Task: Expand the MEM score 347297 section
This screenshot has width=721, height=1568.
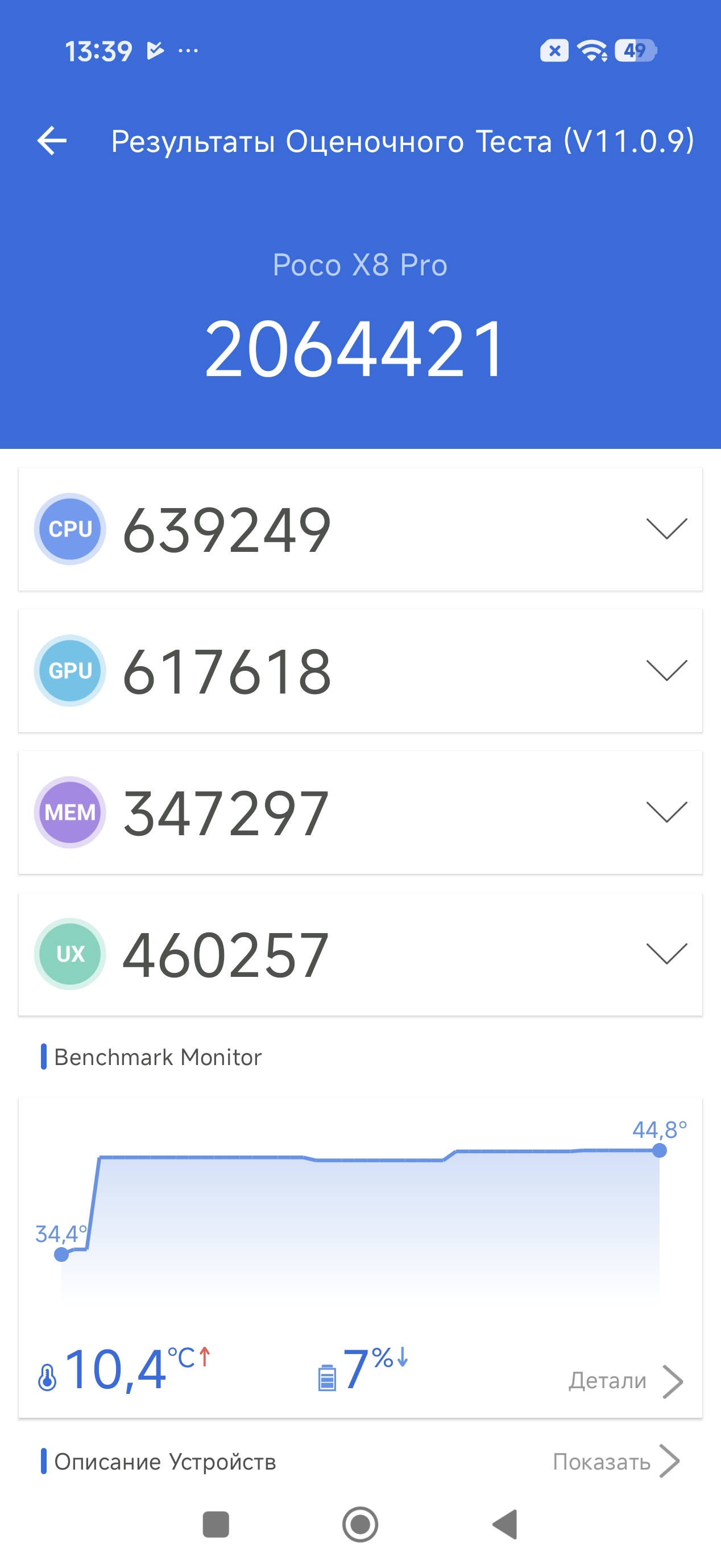Action: pos(666,812)
